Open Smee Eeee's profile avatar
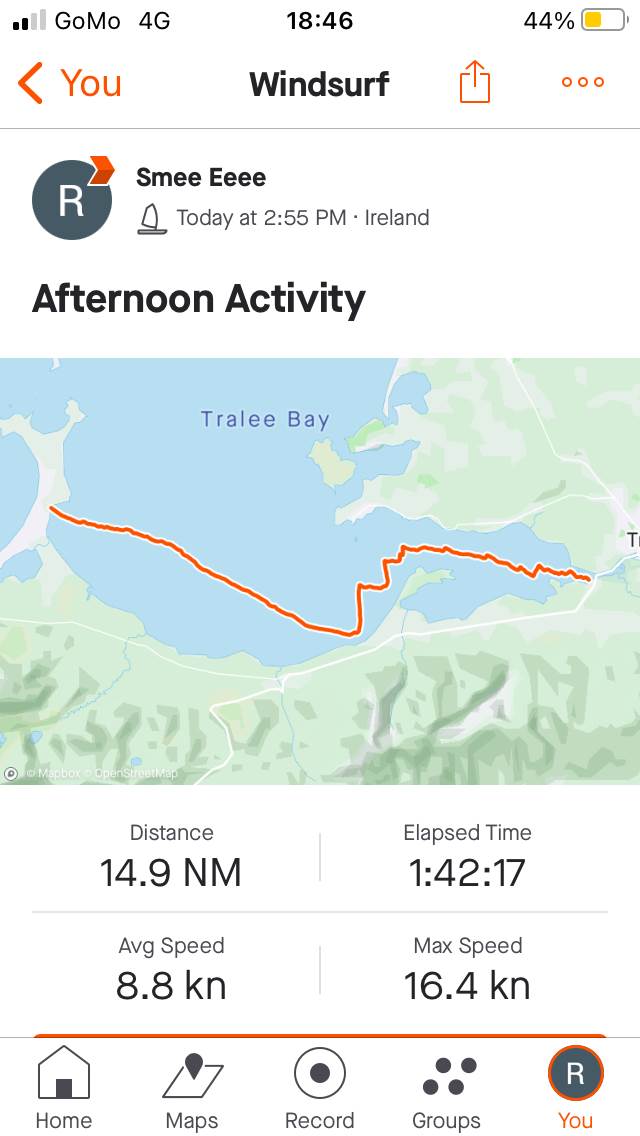640x1136 pixels. point(72,199)
